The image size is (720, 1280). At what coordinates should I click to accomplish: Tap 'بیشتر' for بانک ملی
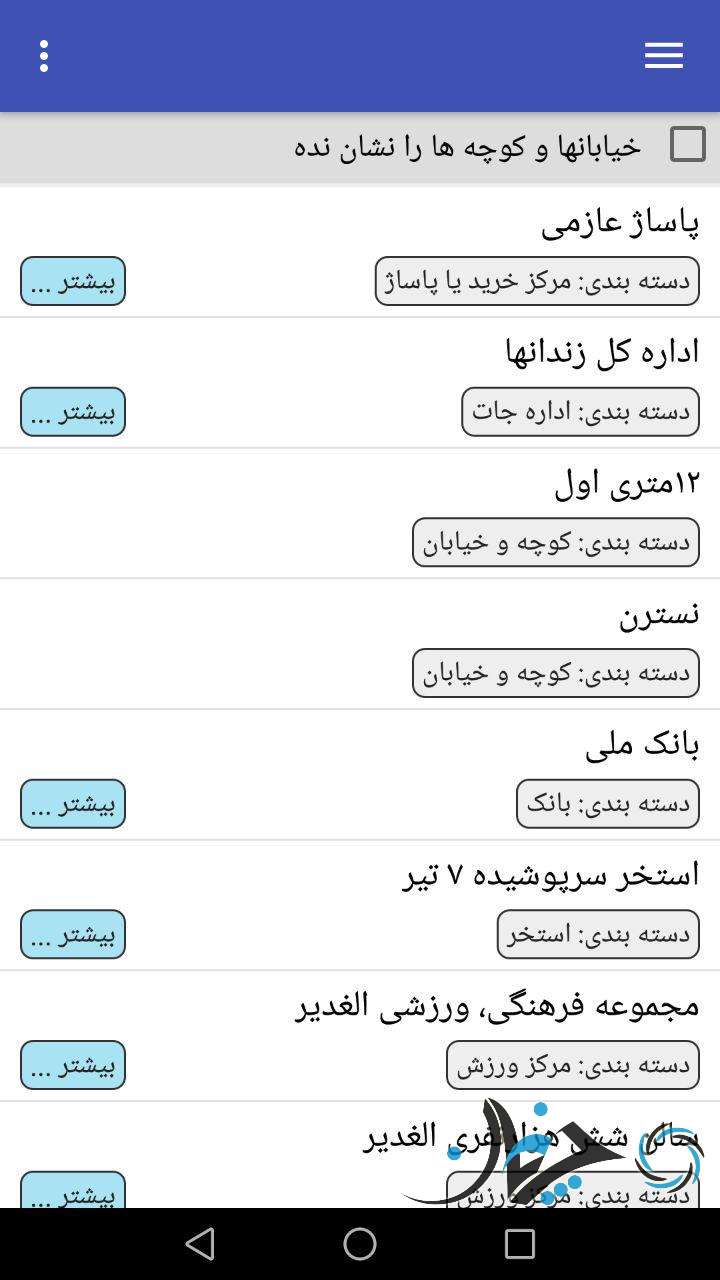tap(73, 804)
